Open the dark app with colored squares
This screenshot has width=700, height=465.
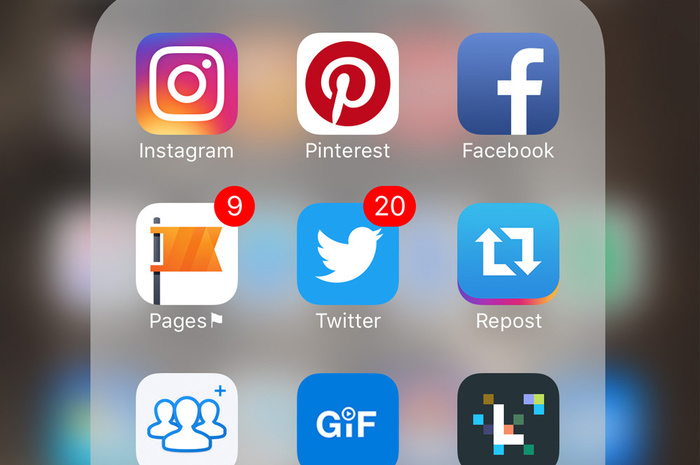click(508, 420)
